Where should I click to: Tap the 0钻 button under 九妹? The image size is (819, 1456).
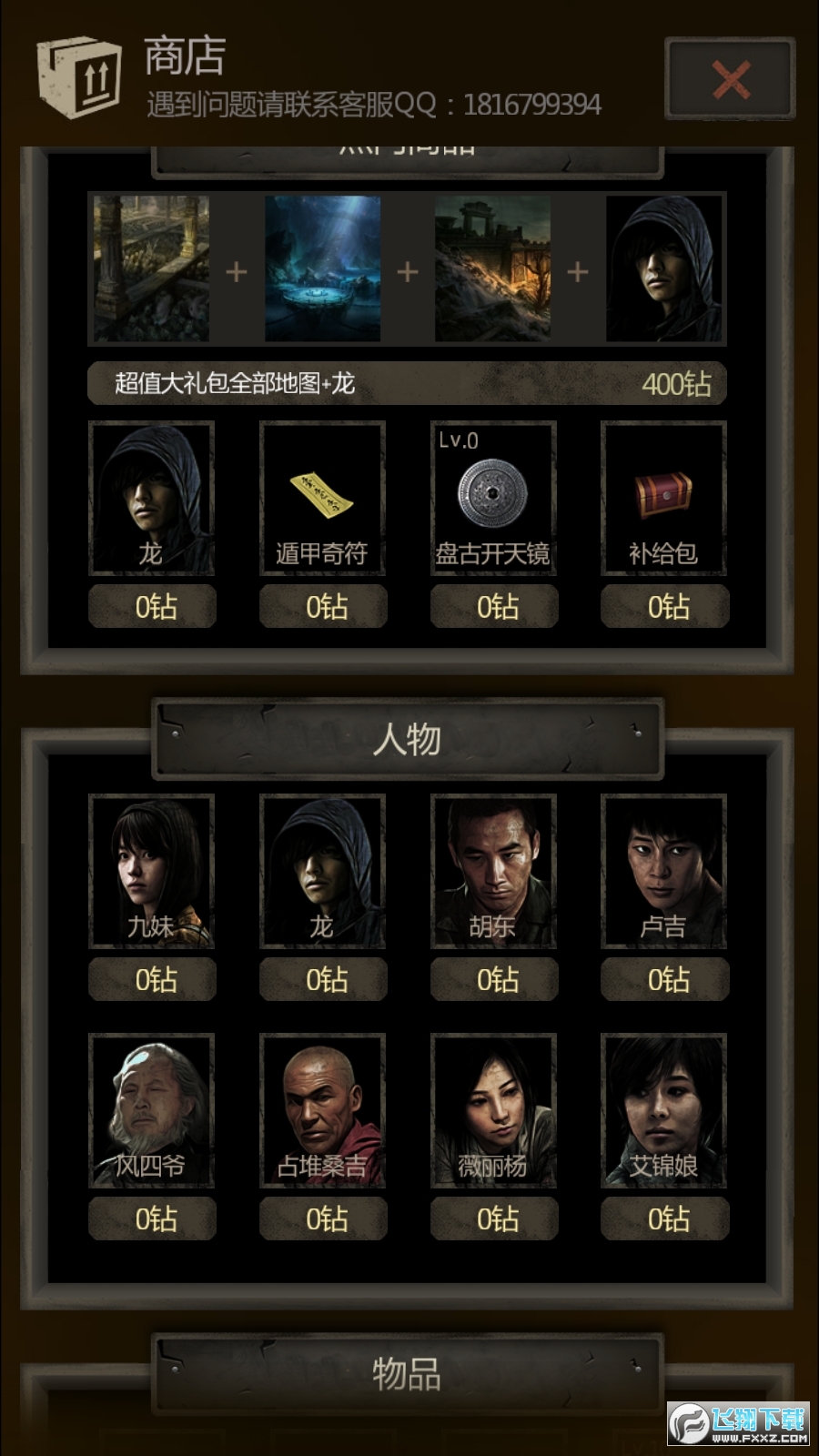[x=152, y=980]
